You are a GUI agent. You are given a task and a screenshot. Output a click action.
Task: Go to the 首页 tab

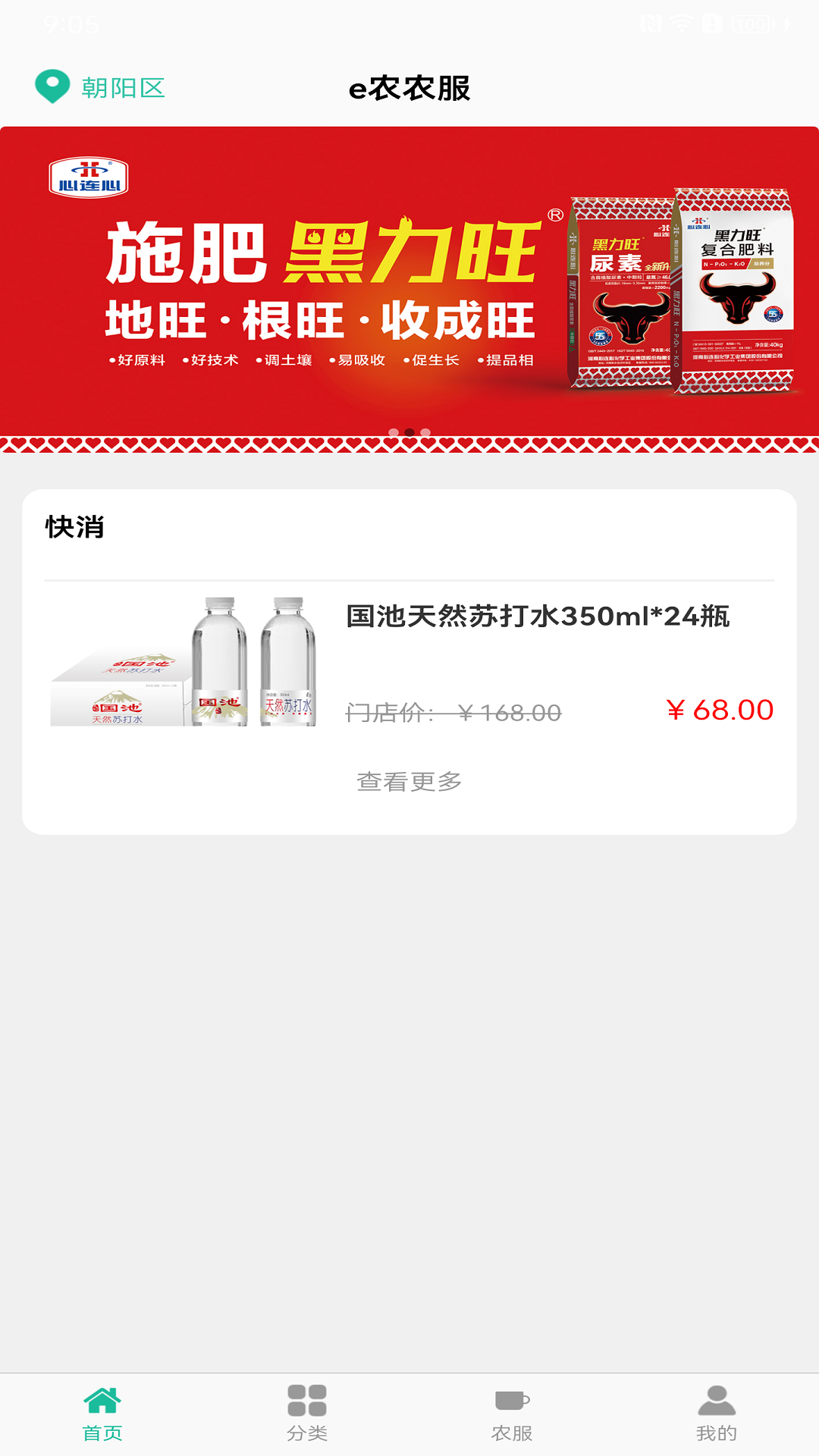[102, 1414]
